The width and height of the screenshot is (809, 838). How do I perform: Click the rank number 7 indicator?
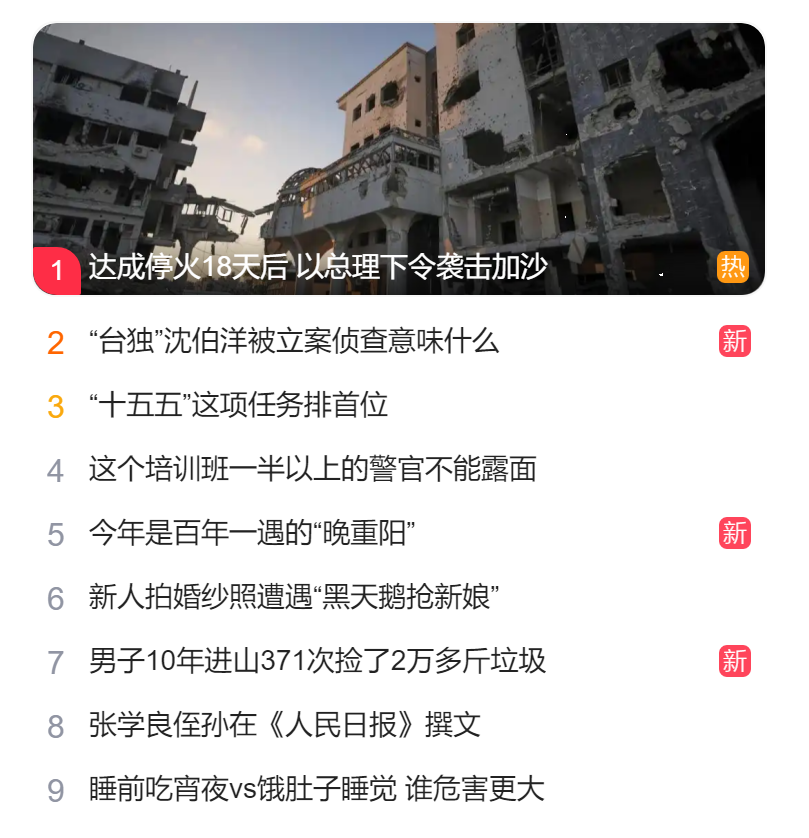click(x=56, y=661)
